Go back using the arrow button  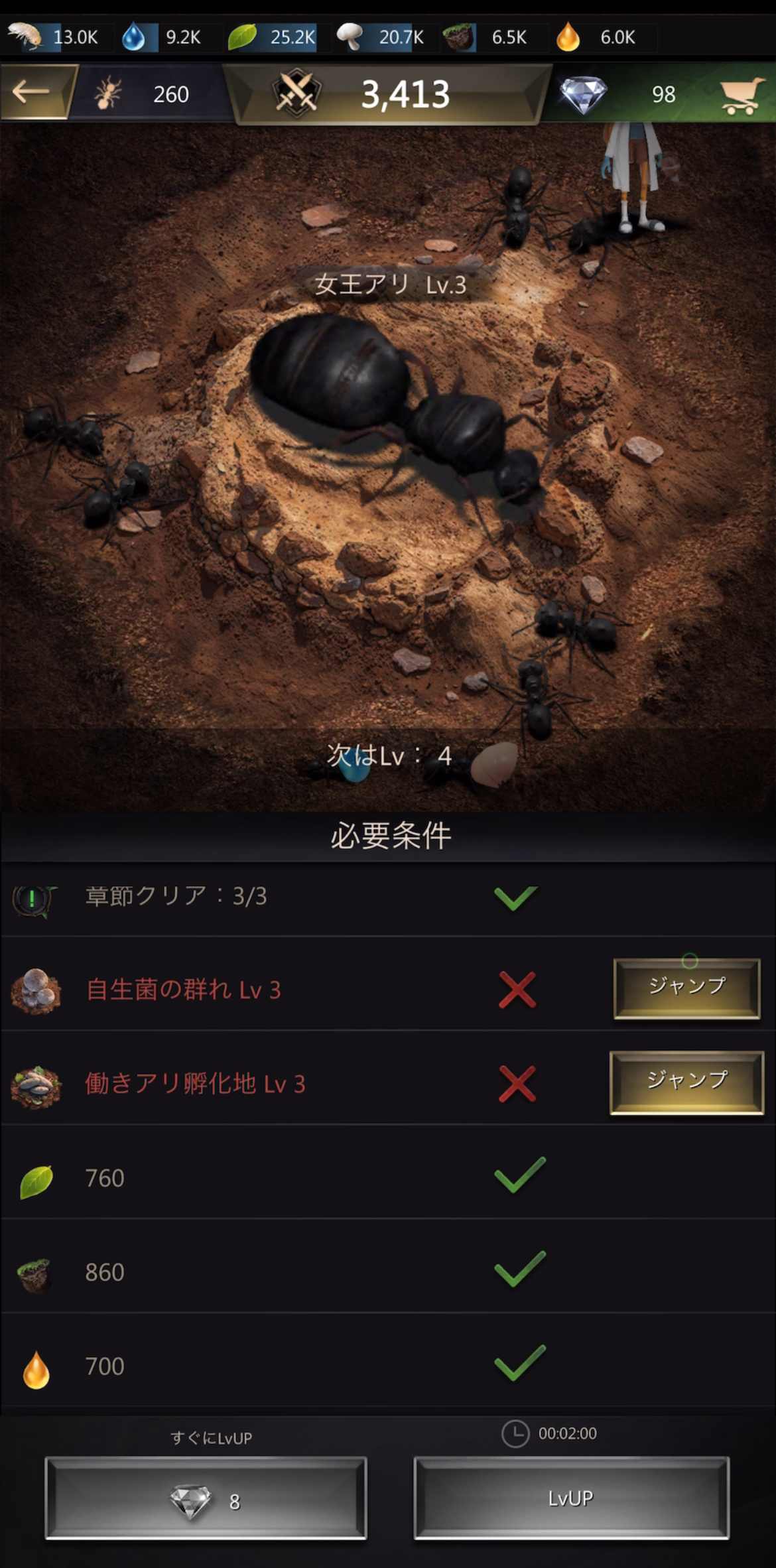pyautogui.click(x=34, y=92)
